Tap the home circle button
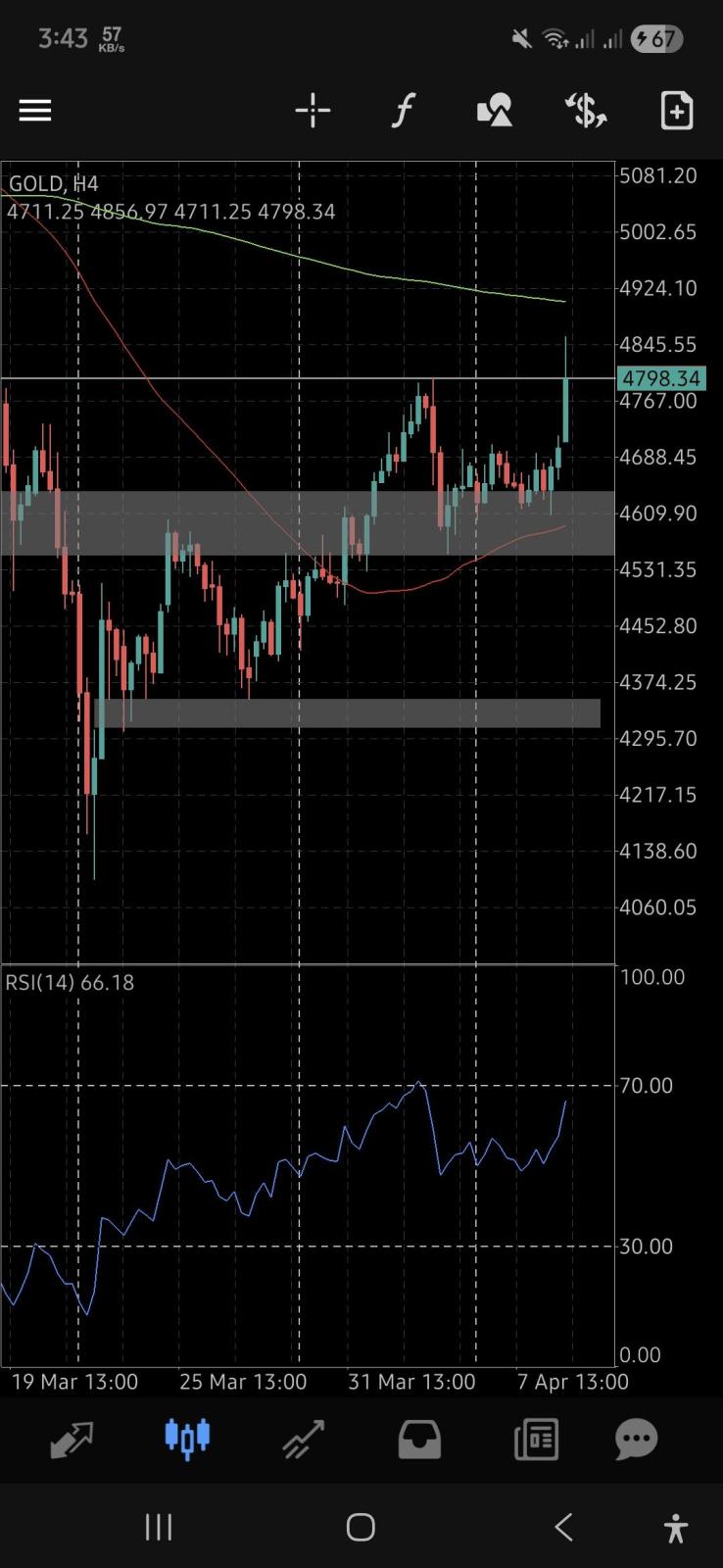Screen dimensions: 723x1568 pos(361,1526)
